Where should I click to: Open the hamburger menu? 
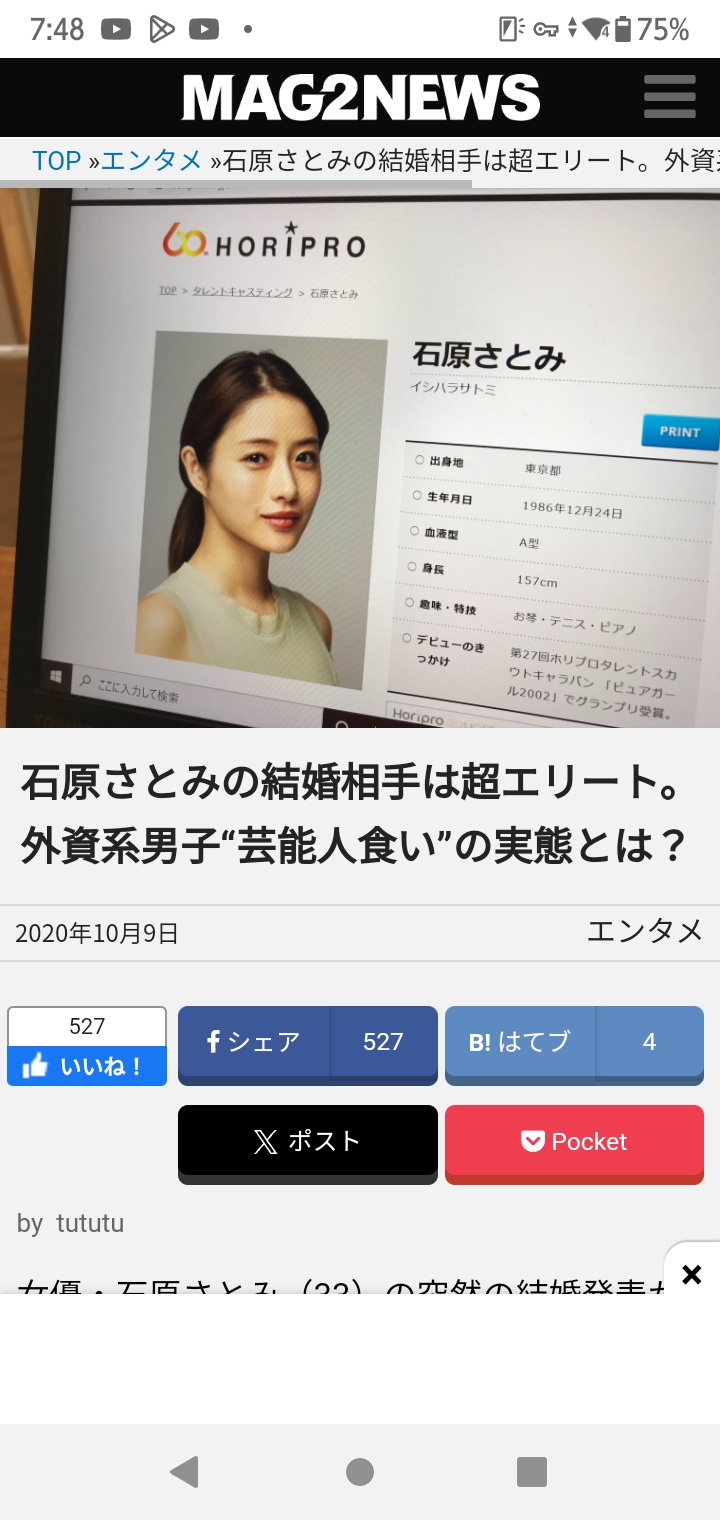(x=669, y=97)
